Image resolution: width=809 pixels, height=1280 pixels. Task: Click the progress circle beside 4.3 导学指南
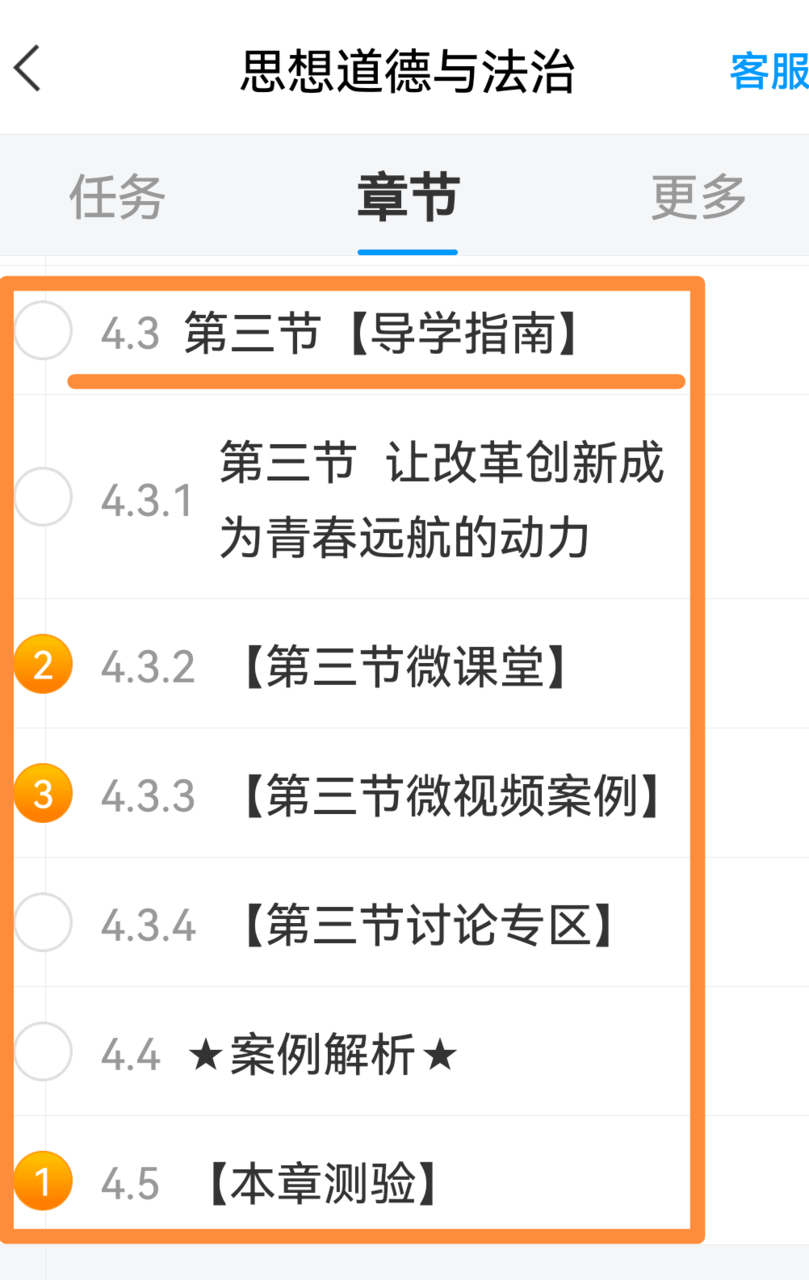(43, 331)
